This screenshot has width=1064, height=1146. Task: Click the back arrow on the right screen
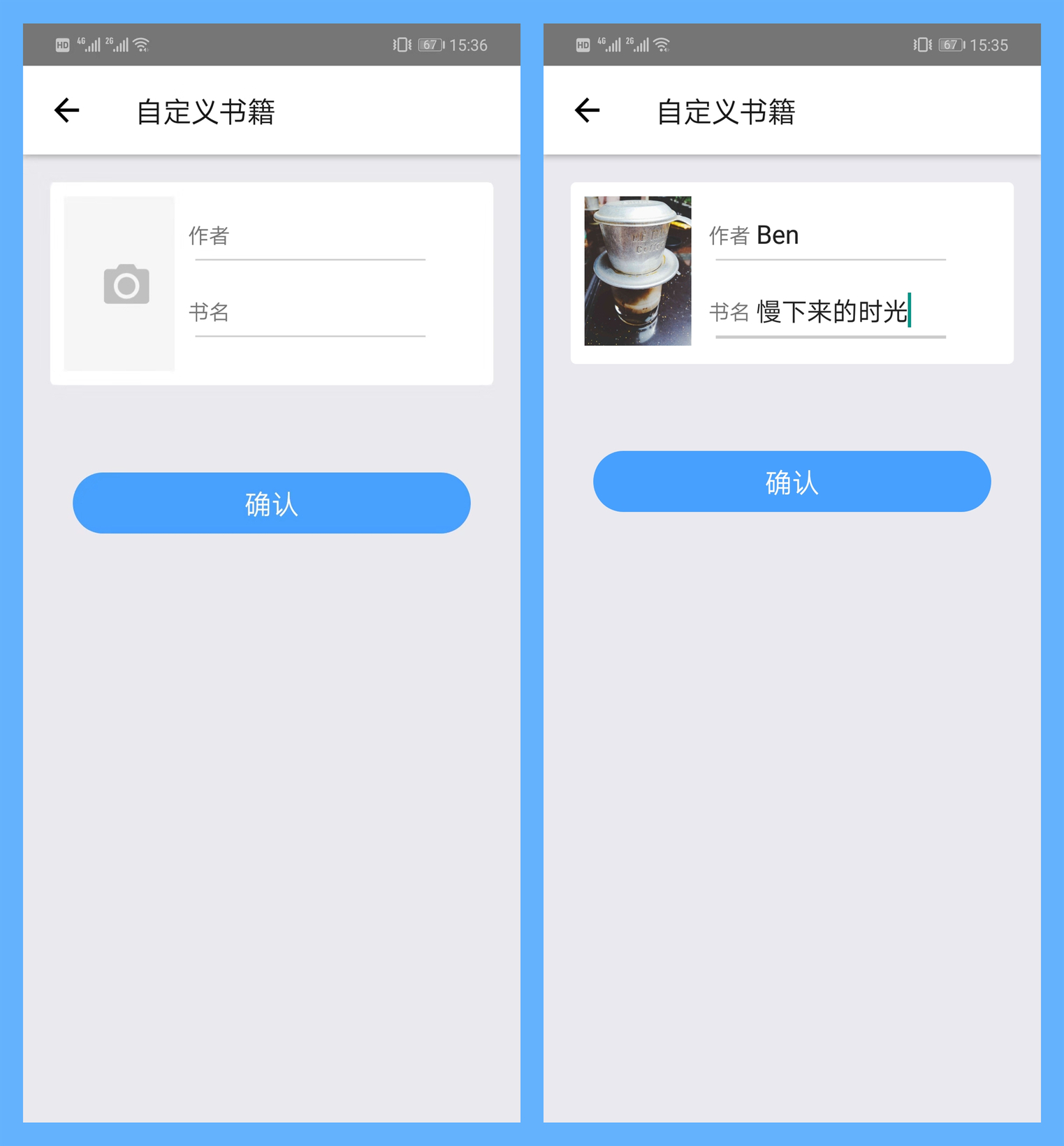pyautogui.click(x=587, y=110)
